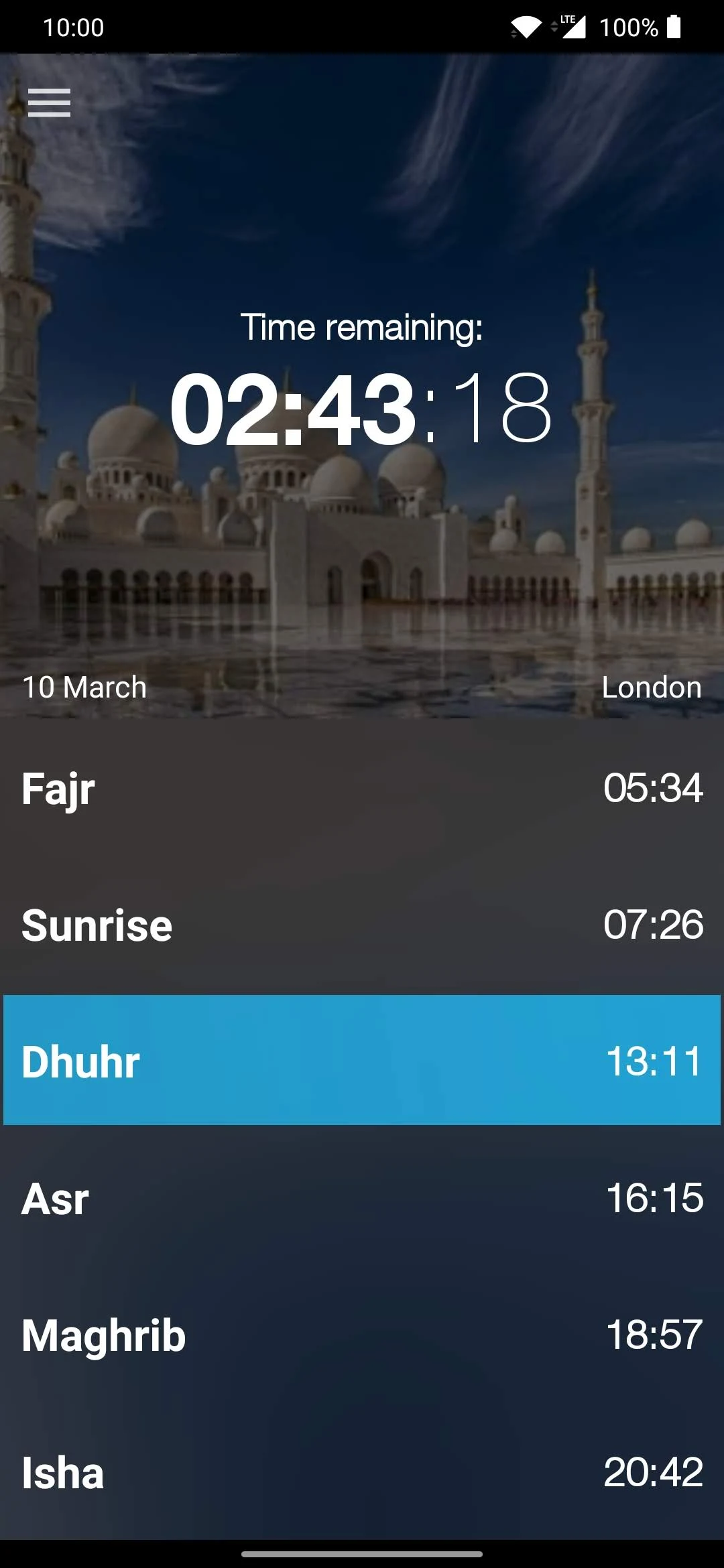Change the London location
This screenshot has height=1568, width=724.
pos(652,688)
